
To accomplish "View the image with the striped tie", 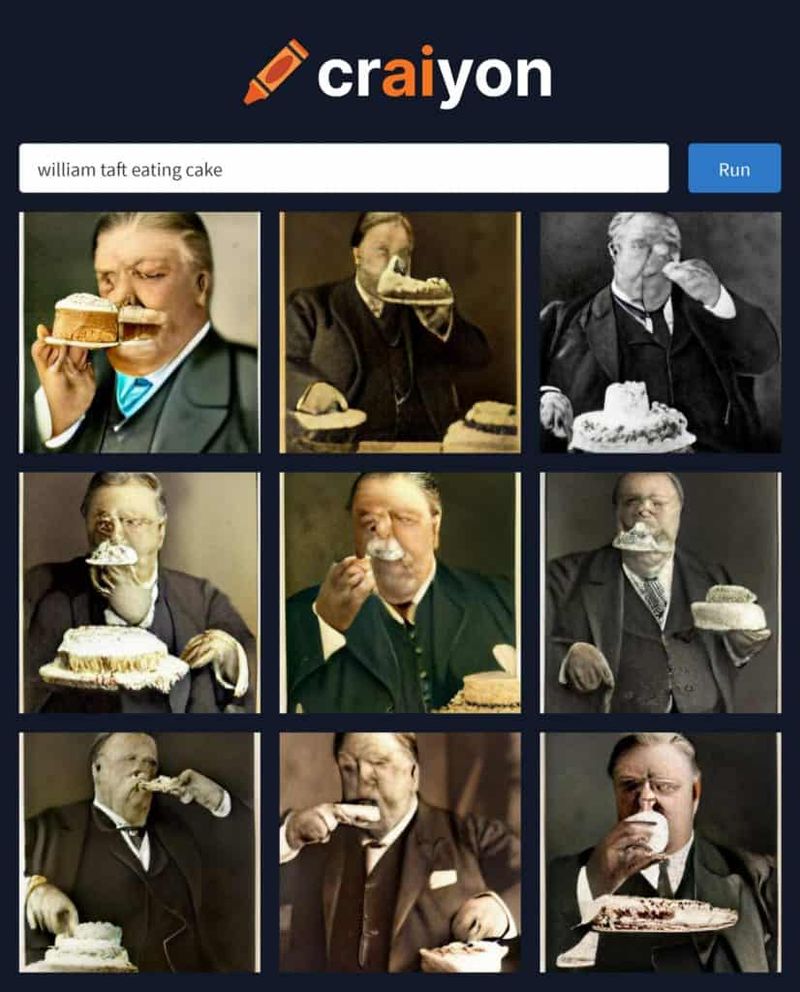I will pyautogui.click(x=660, y=592).
